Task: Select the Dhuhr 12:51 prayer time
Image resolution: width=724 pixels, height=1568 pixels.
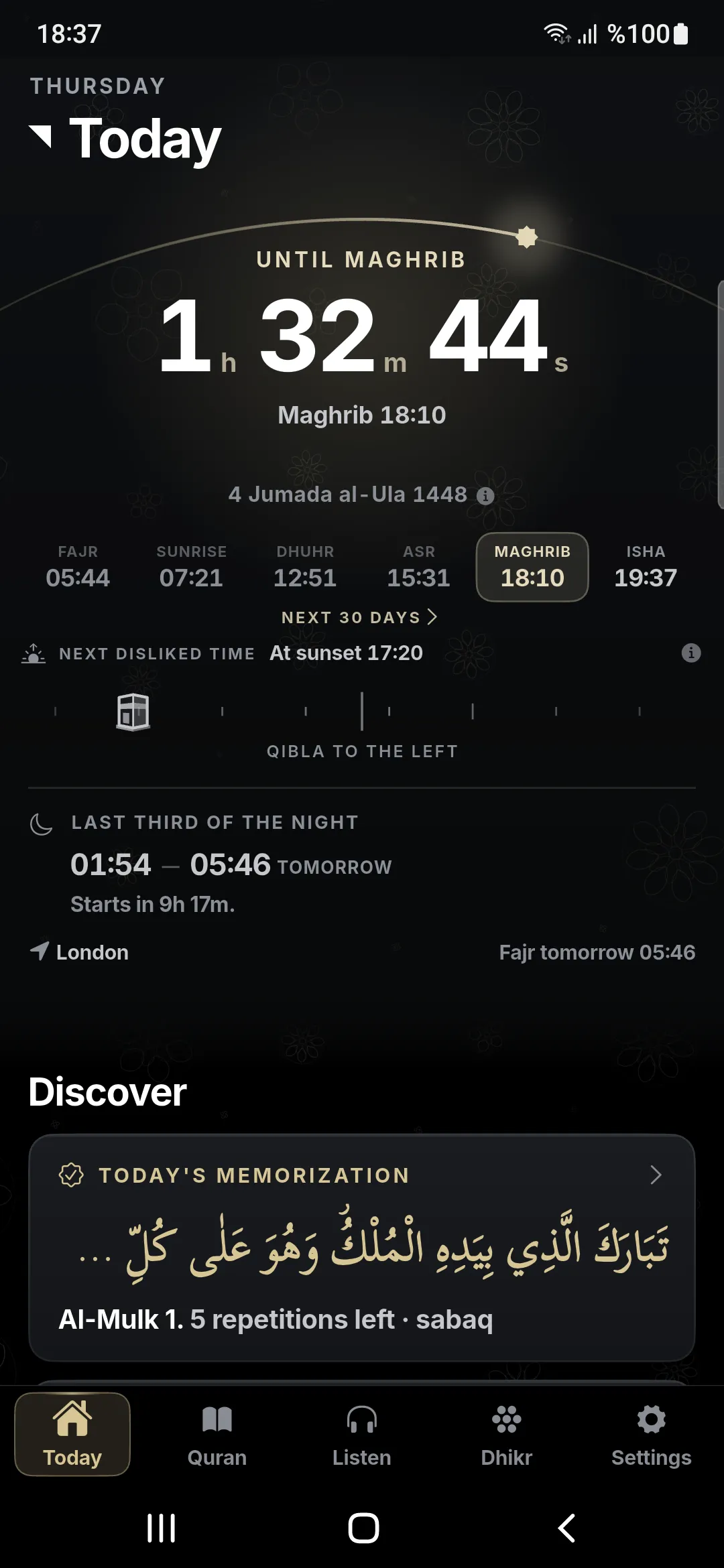Action: point(305,567)
